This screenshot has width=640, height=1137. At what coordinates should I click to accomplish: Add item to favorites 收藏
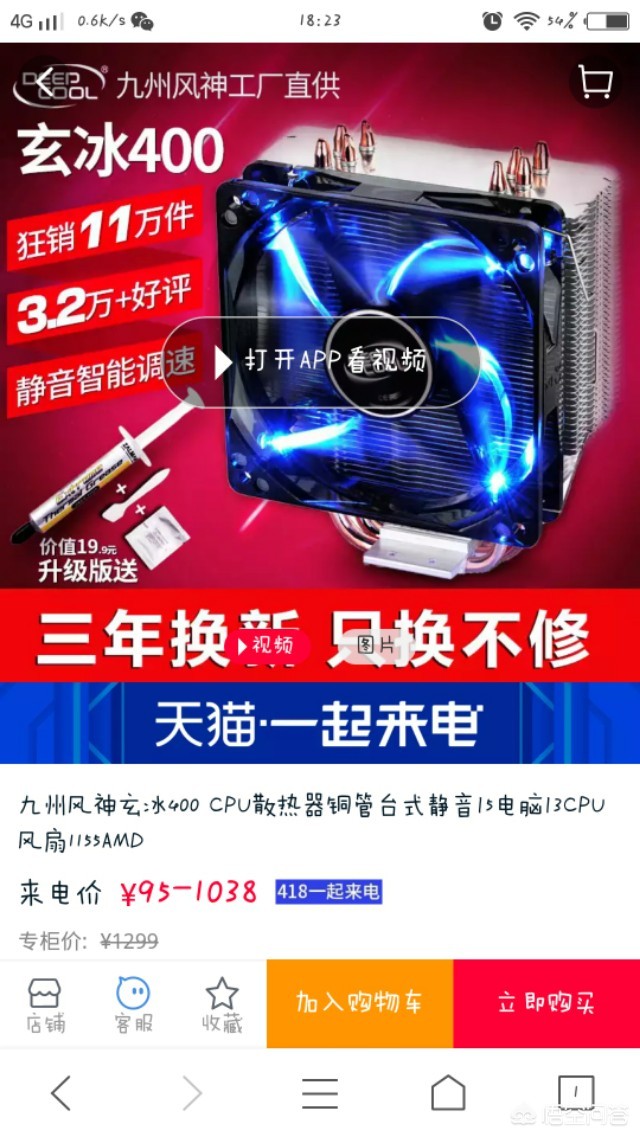pyautogui.click(x=221, y=1004)
